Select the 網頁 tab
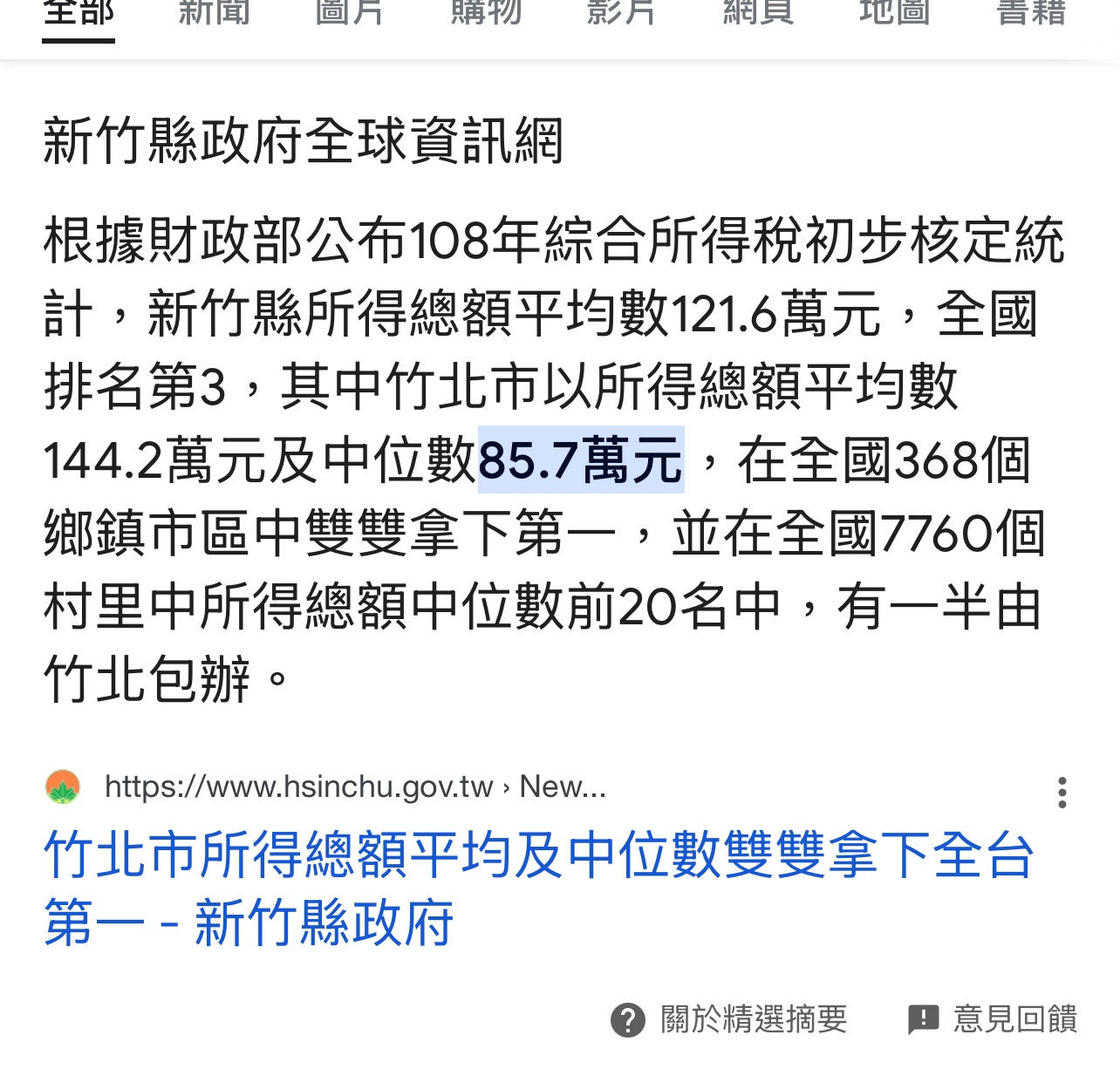Image resolution: width=1120 pixels, height=1069 pixels. pos(758,12)
